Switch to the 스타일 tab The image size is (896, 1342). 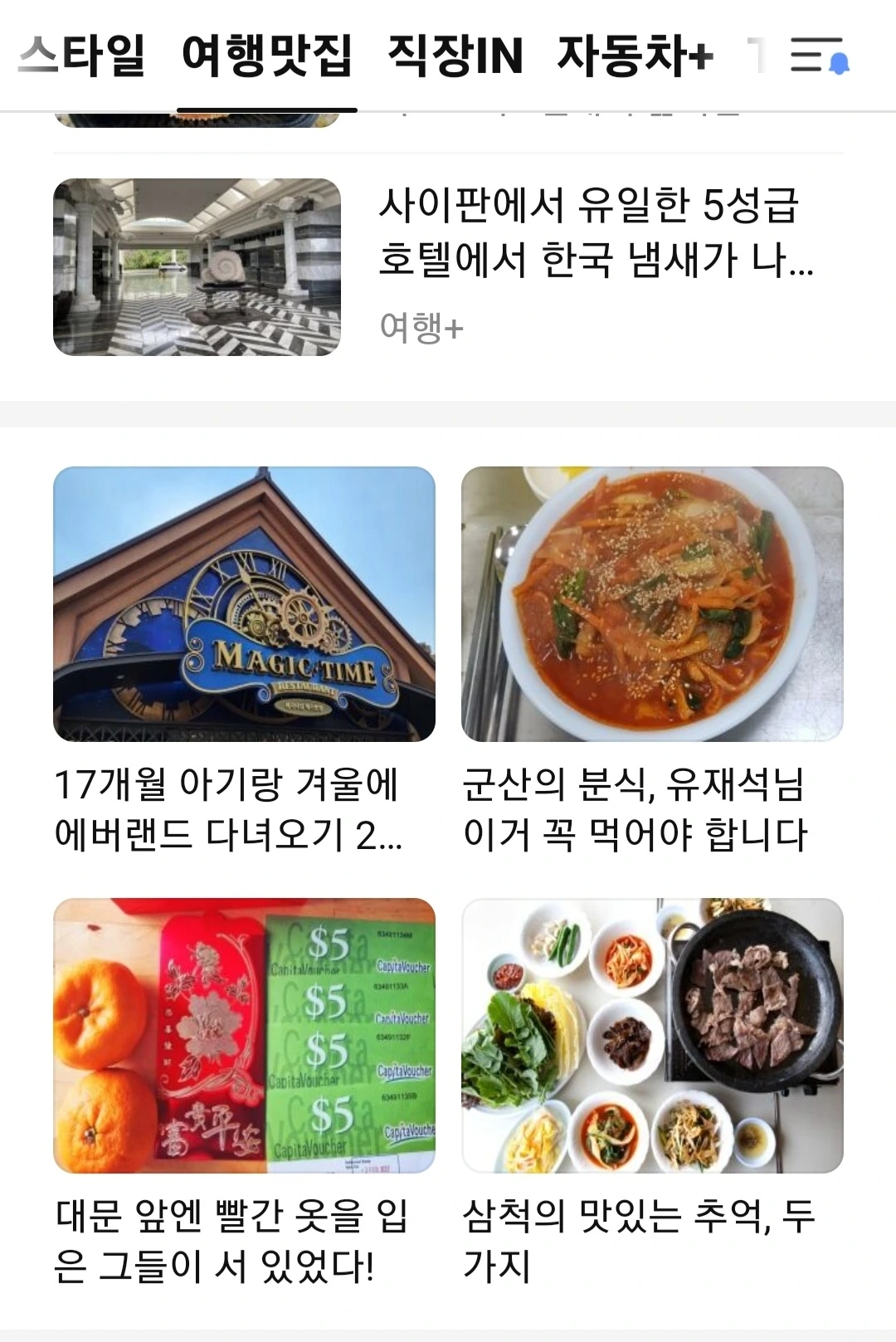pyautogui.click(x=81, y=56)
